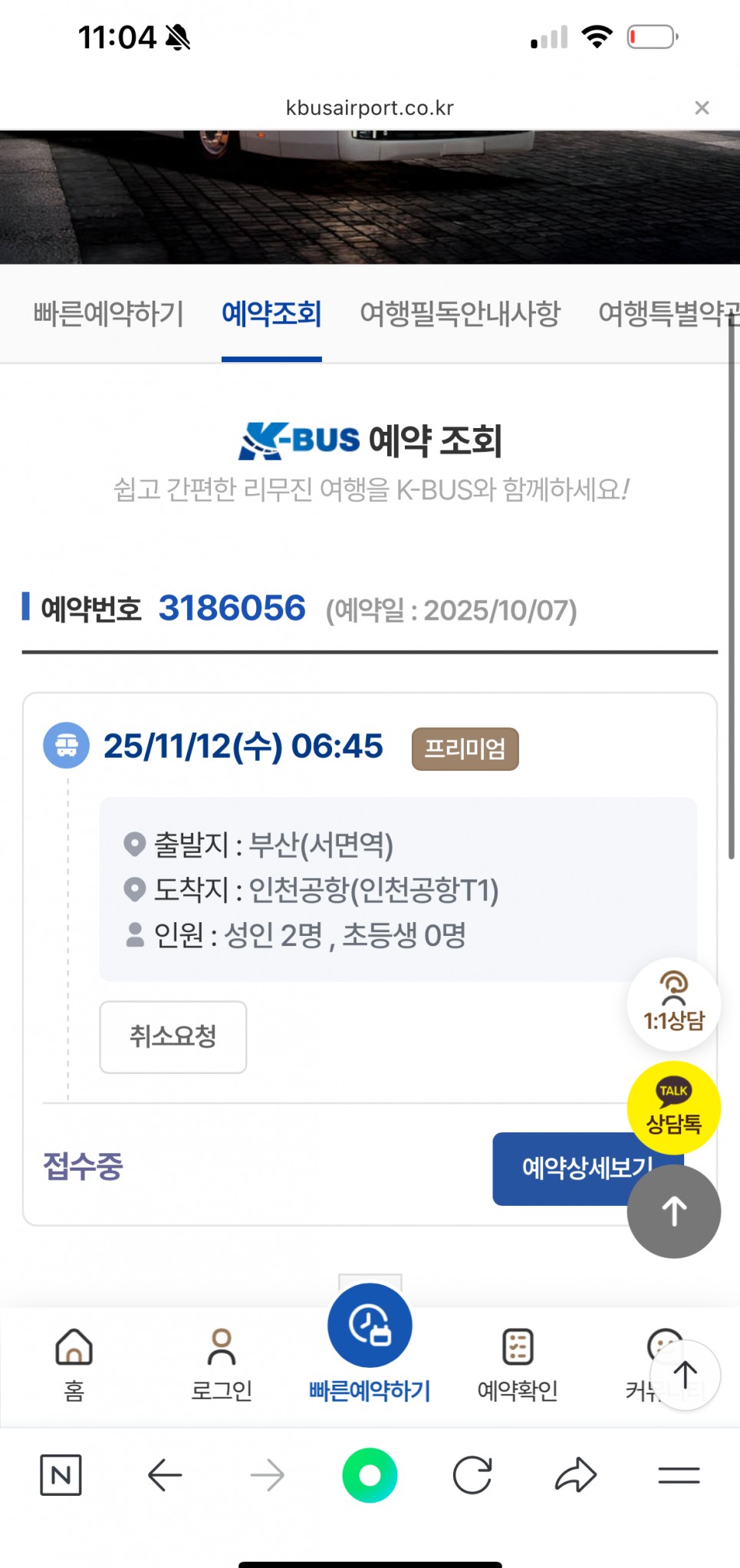Image resolution: width=740 pixels, height=1568 pixels.
Task: Switch to the 빠른예약하기 top tab
Action: (x=109, y=314)
